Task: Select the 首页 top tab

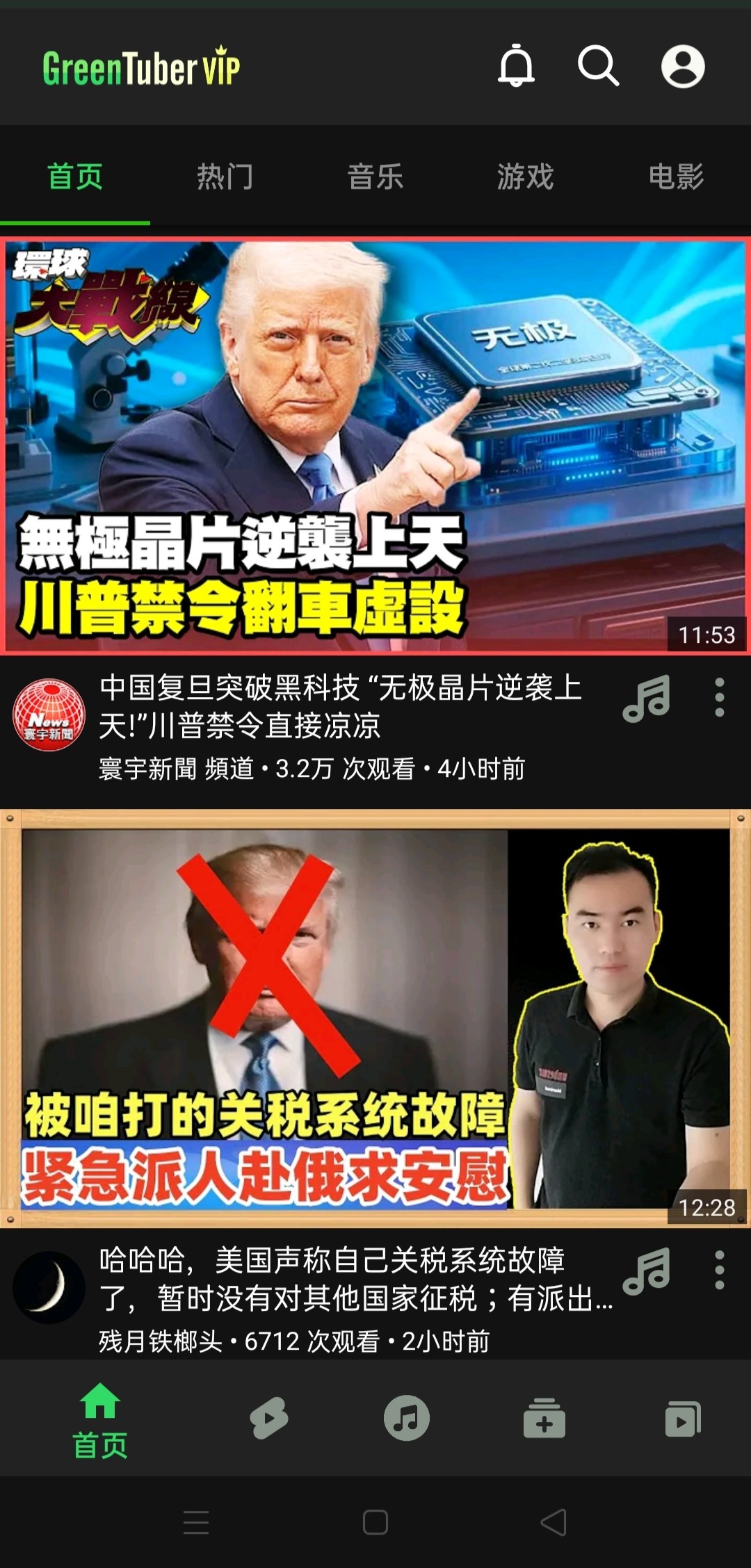Action: coord(75,177)
